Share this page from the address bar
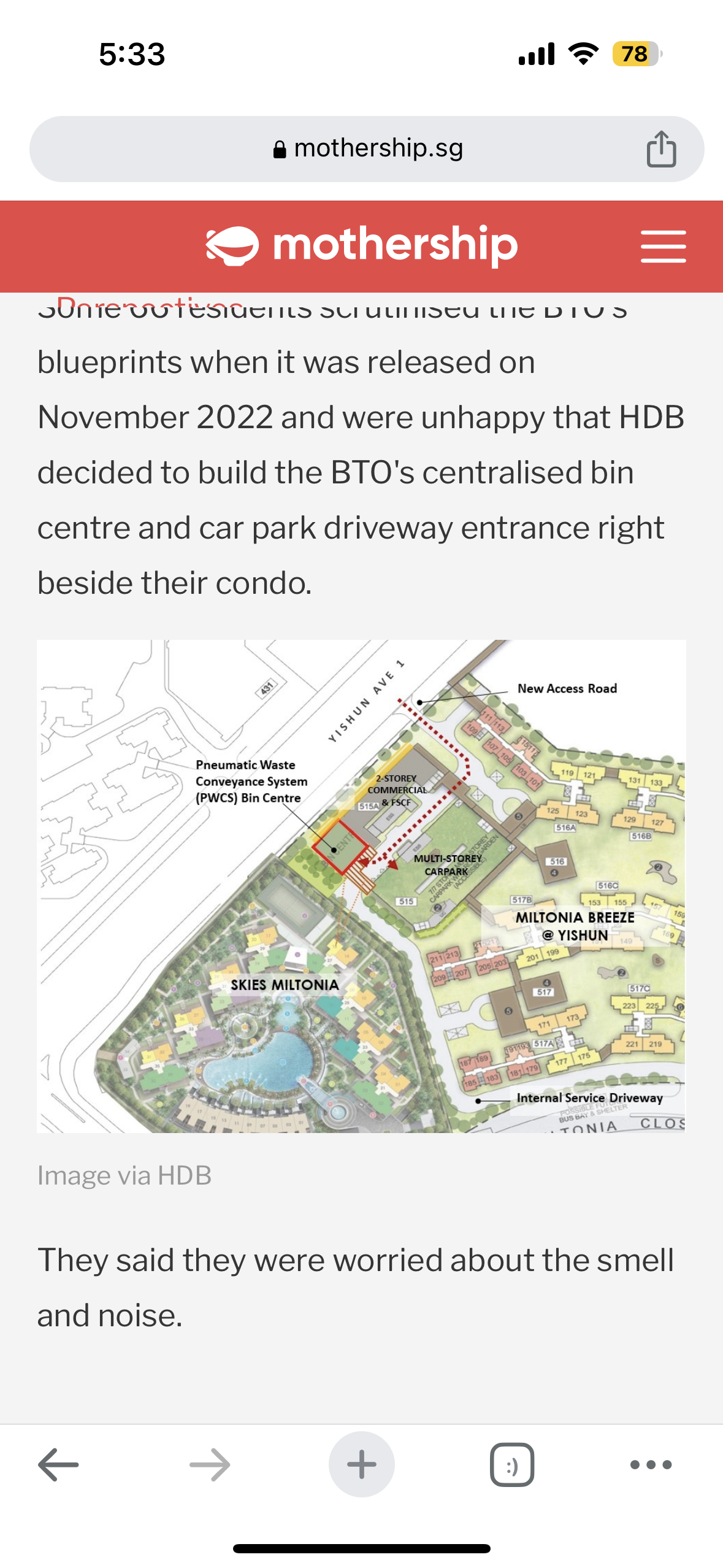This screenshot has height=1568, width=723. pyautogui.click(x=661, y=149)
